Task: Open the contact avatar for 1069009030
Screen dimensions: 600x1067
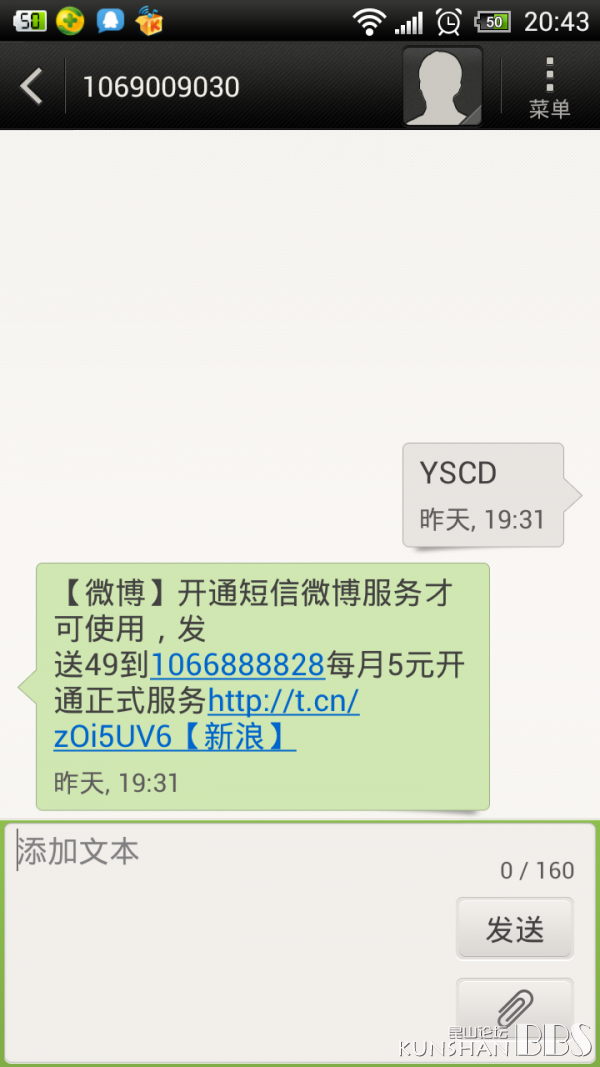Action: tap(442, 86)
